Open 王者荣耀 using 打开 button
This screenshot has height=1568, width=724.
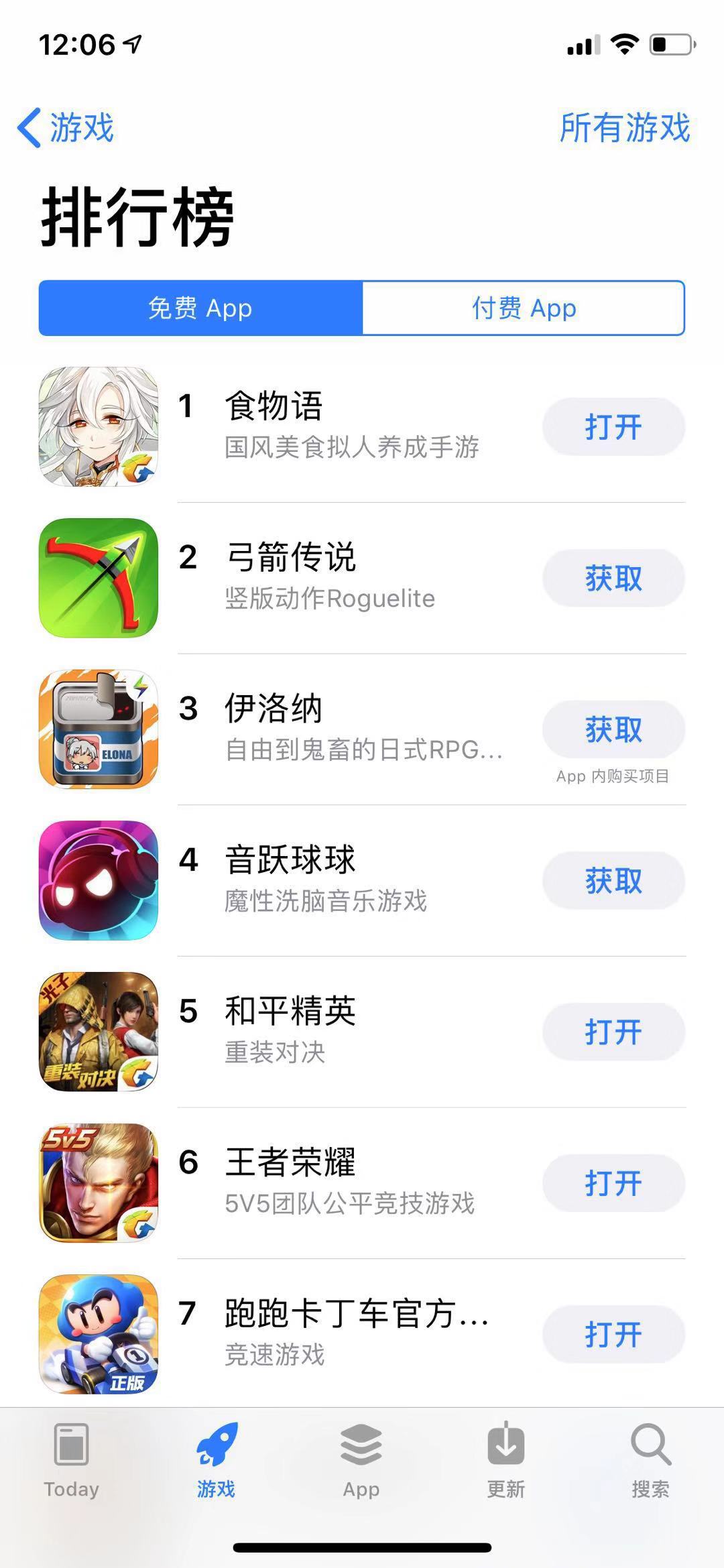coord(613,1183)
